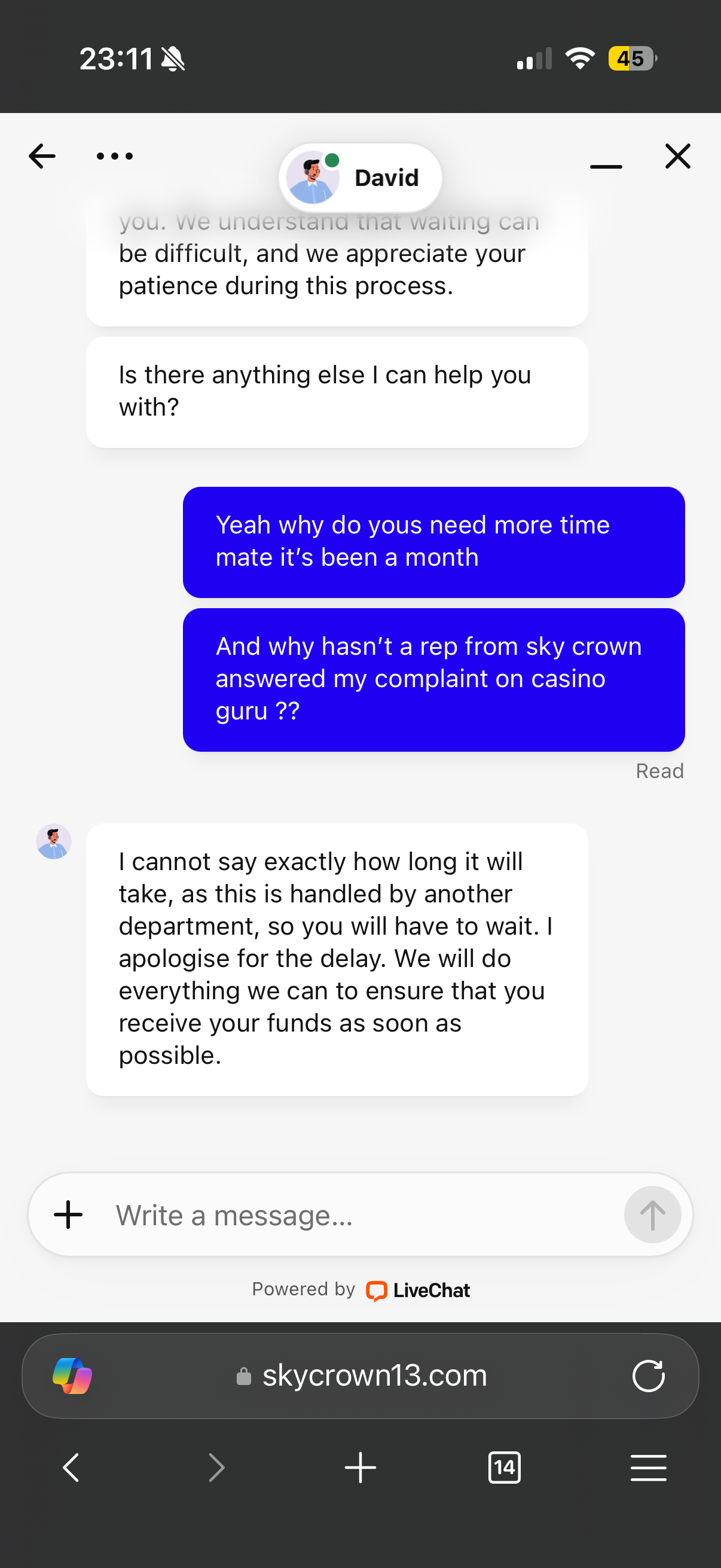Navigate back in the browser
Viewport: 721px width, 1568px height.
(x=71, y=1468)
